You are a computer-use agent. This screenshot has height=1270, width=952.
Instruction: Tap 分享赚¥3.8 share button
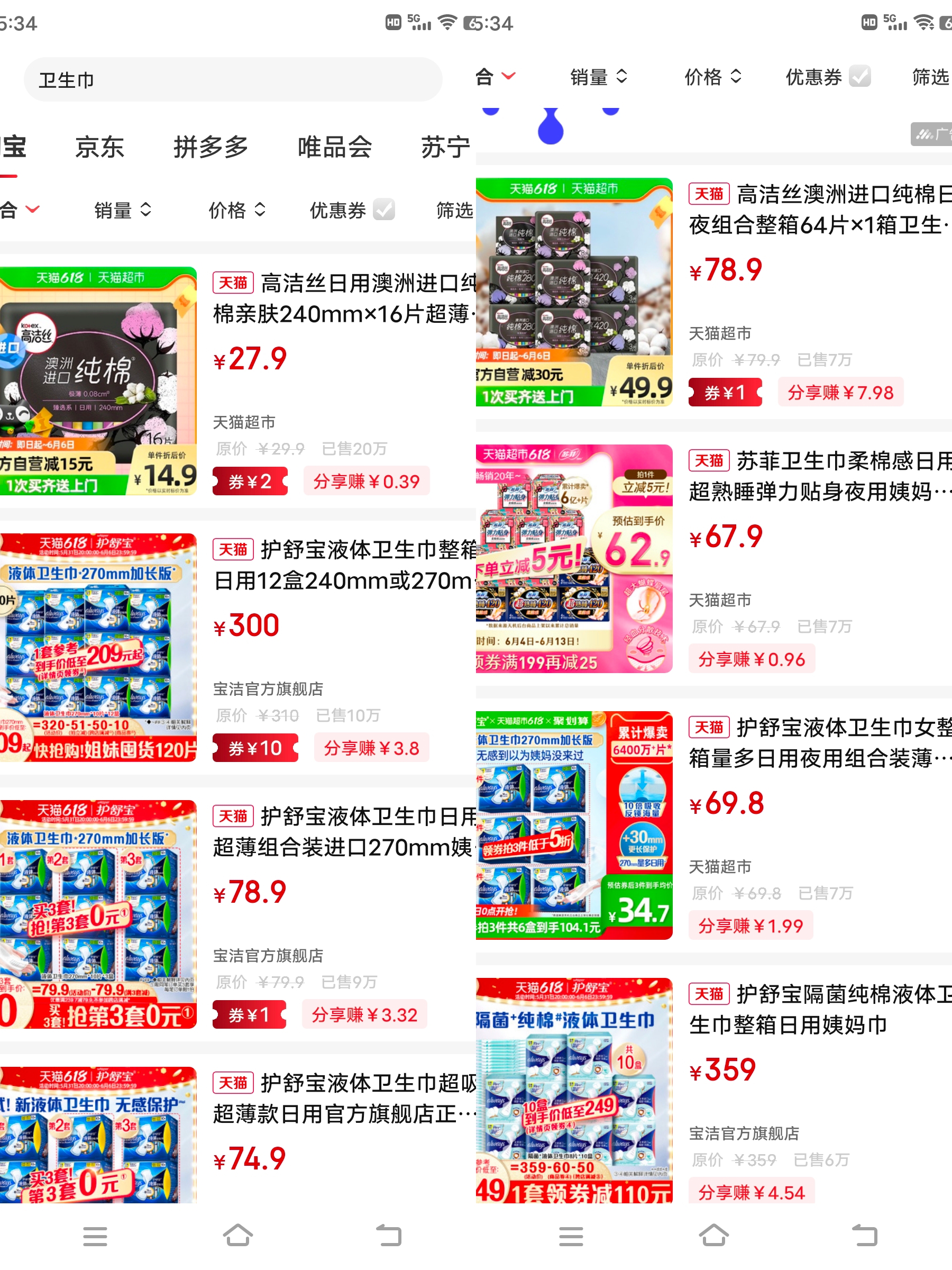[371, 748]
